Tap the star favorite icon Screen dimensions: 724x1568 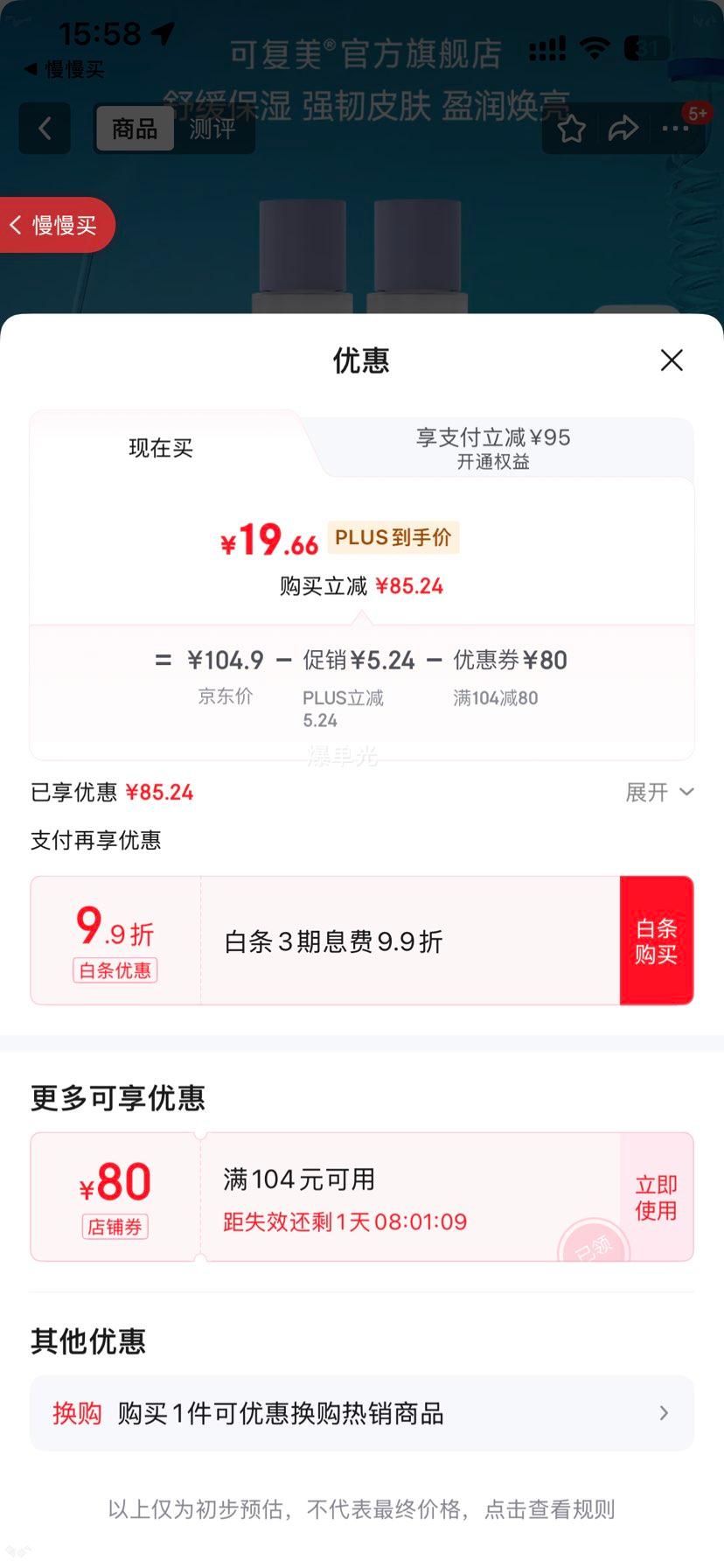click(x=572, y=128)
